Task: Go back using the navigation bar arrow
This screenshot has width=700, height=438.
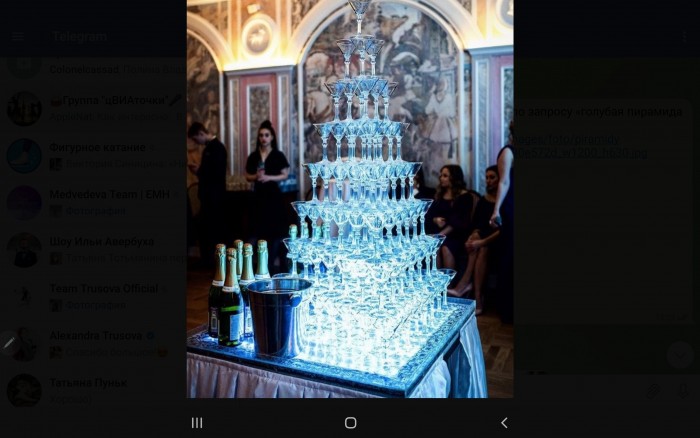Action: (504, 423)
